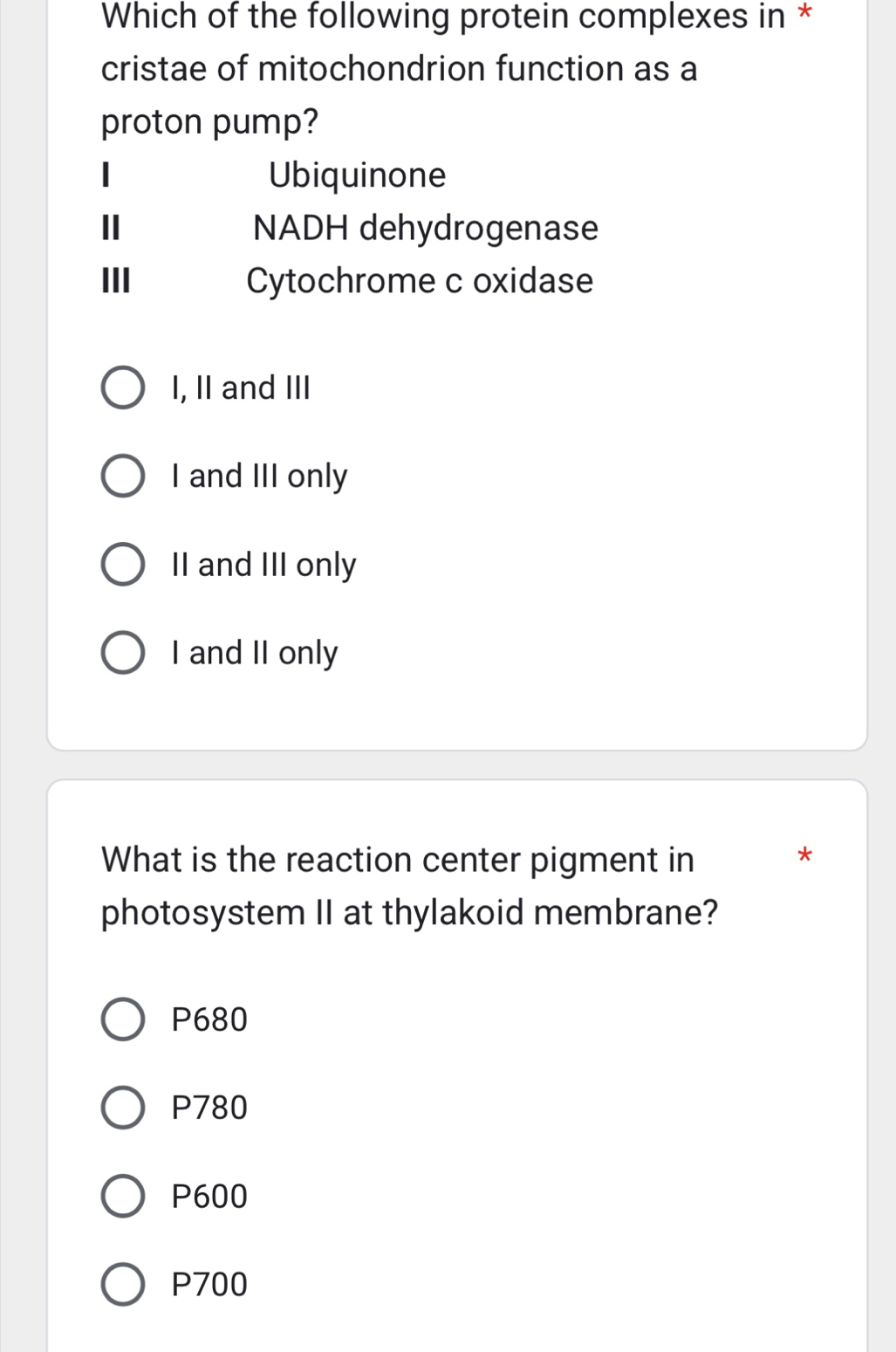Viewport: 896px width, 1352px height.
Task: Pick the "I and II only" choice
Action: point(122,652)
